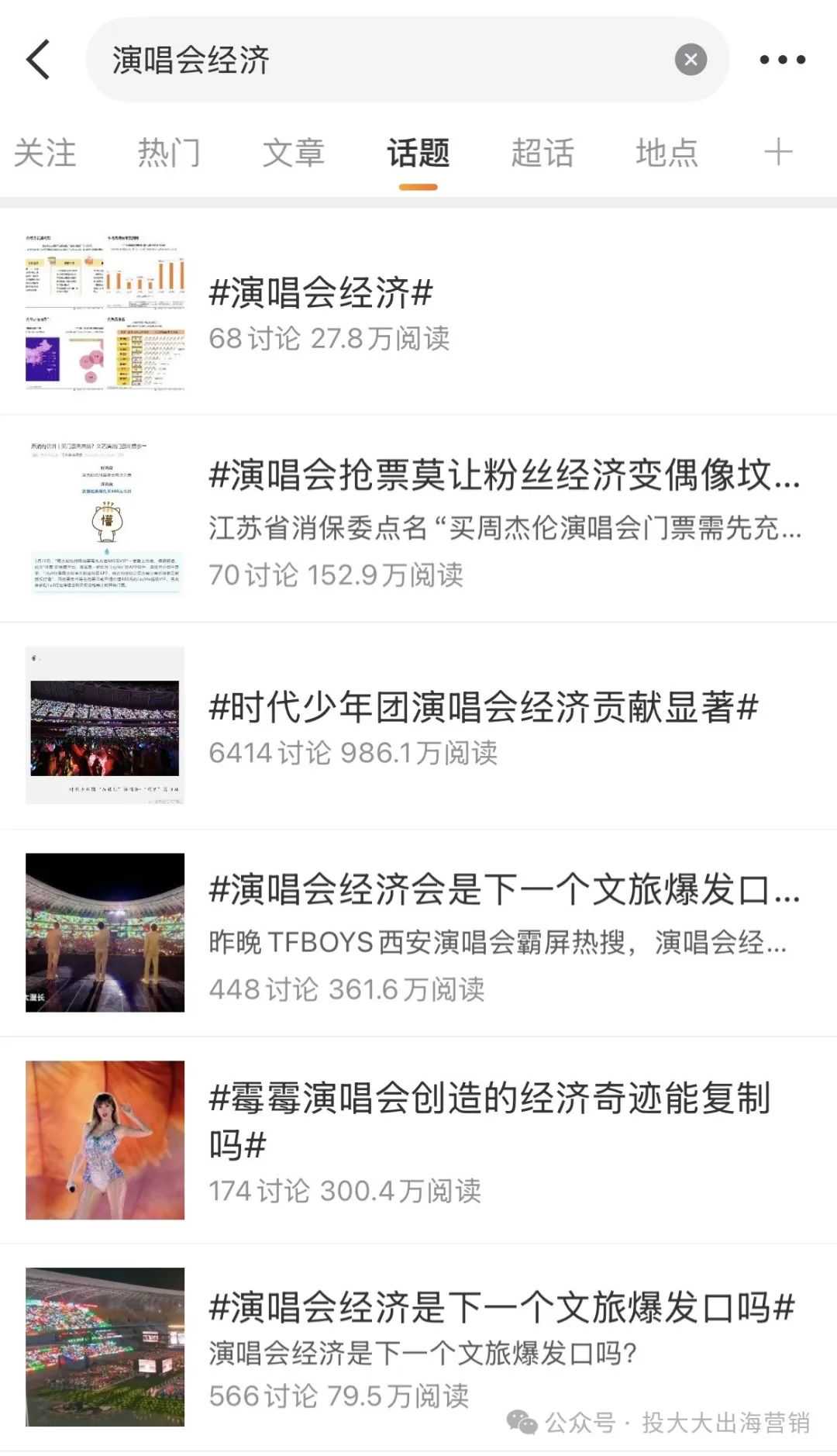Screen dimensions: 837x1456
Task: Switch to the 地点 tab
Action: (x=666, y=153)
